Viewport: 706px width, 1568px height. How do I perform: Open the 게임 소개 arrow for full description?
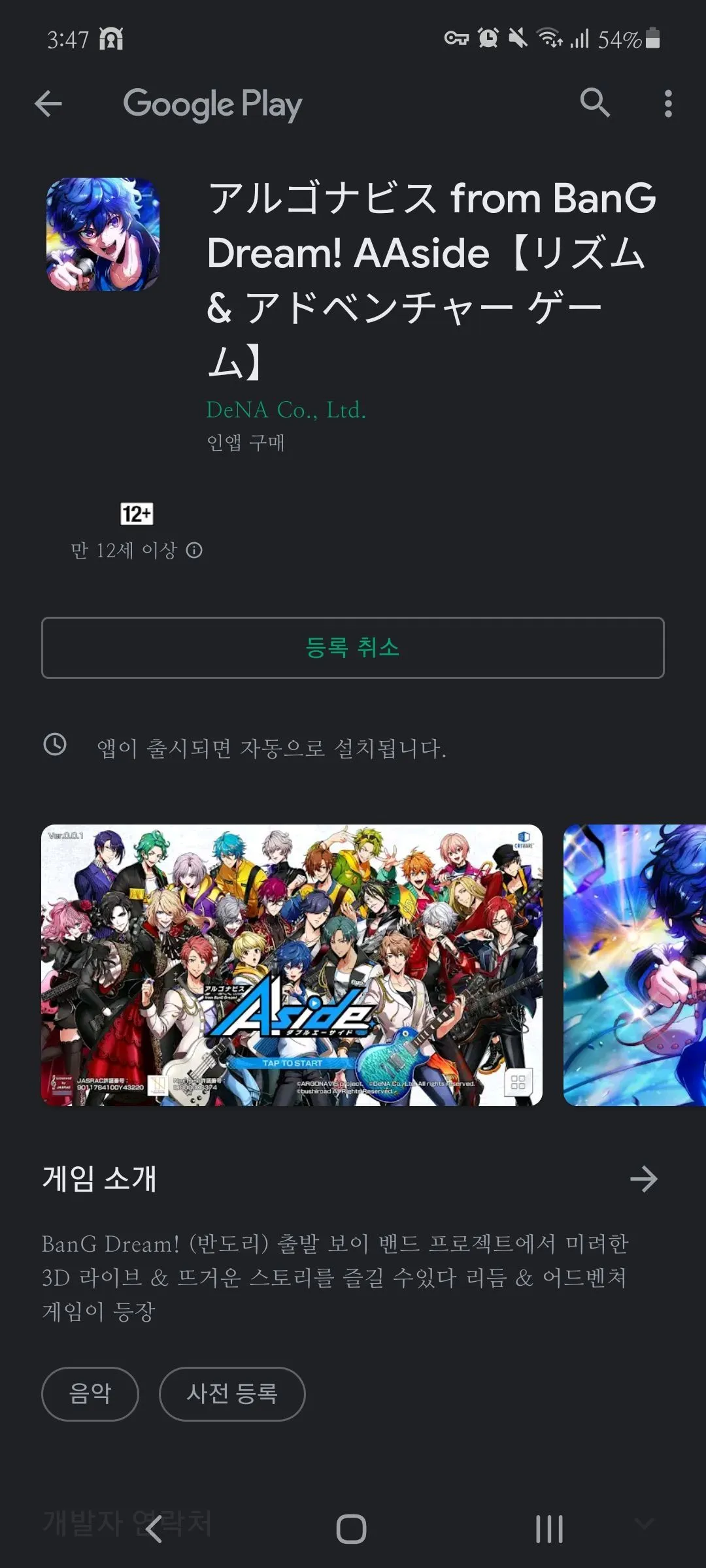tap(643, 1179)
